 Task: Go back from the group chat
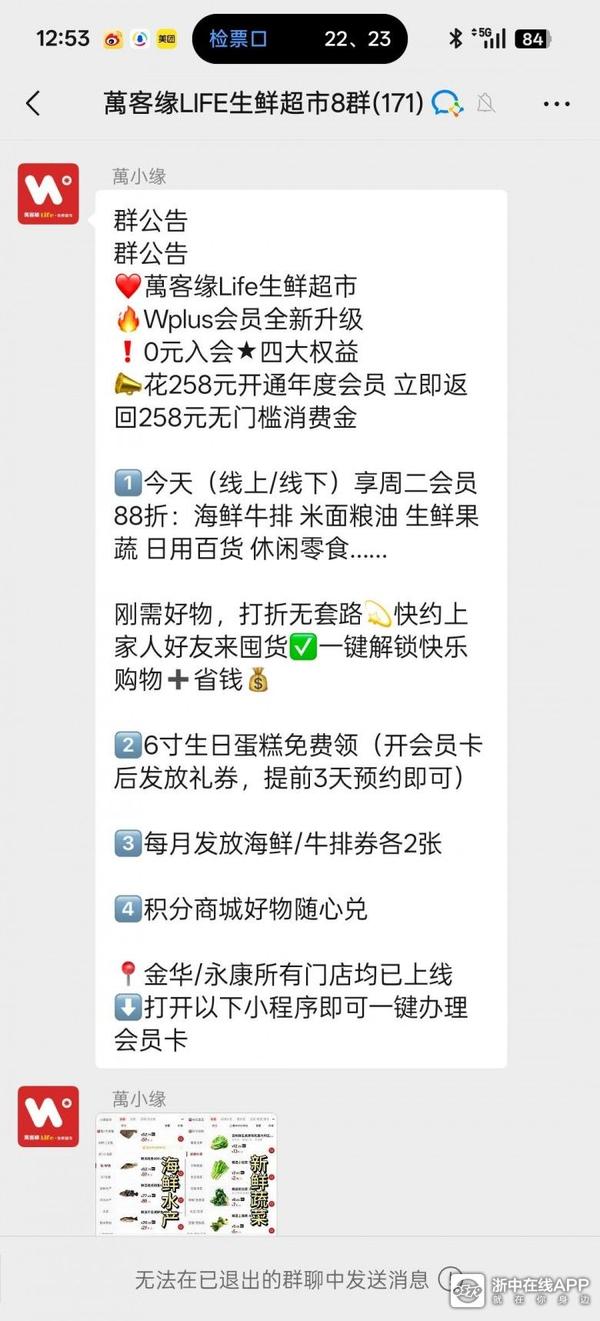(33, 103)
